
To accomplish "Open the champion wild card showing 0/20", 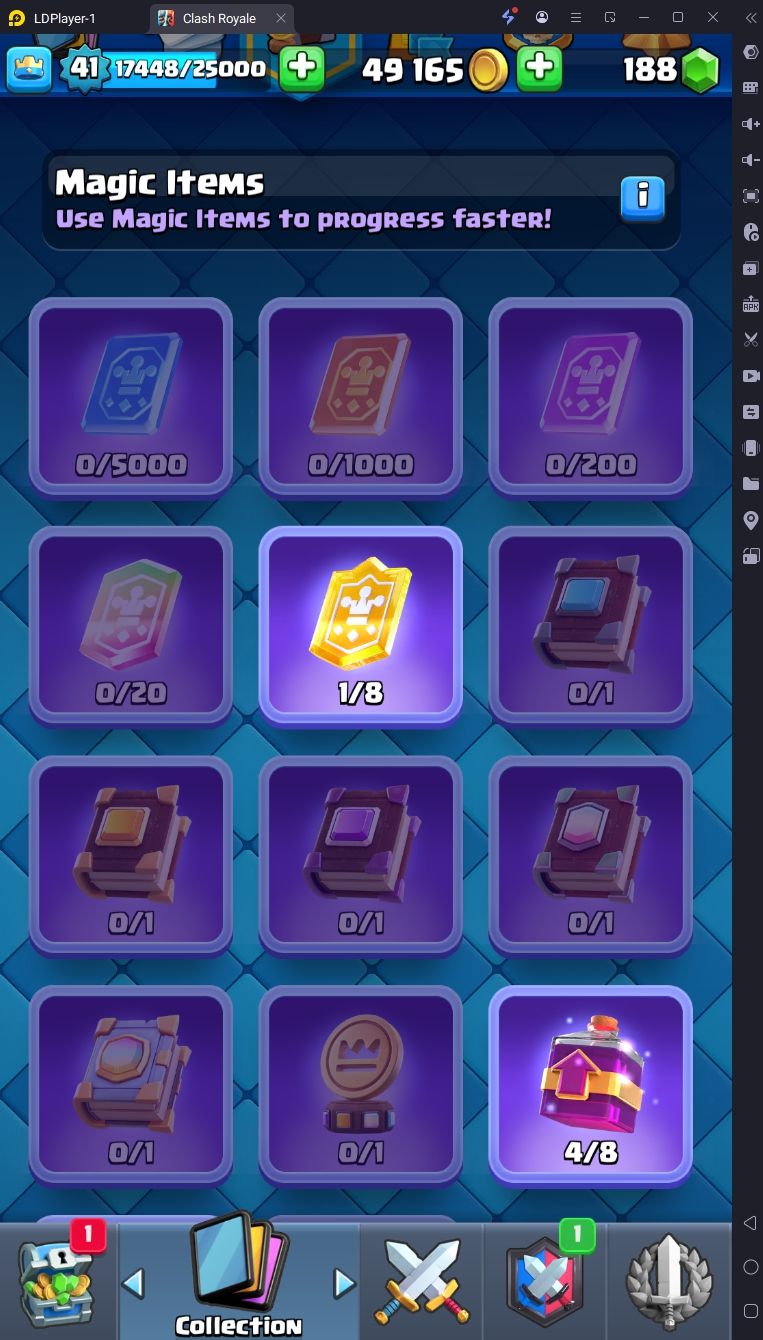I will click(x=131, y=625).
